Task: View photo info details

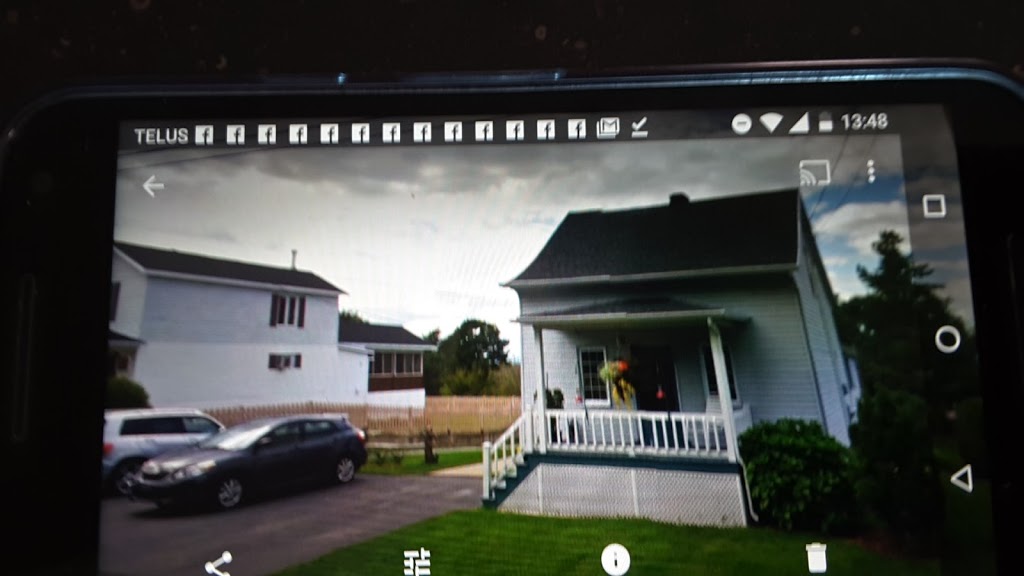Action: pyautogui.click(x=615, y=560)
